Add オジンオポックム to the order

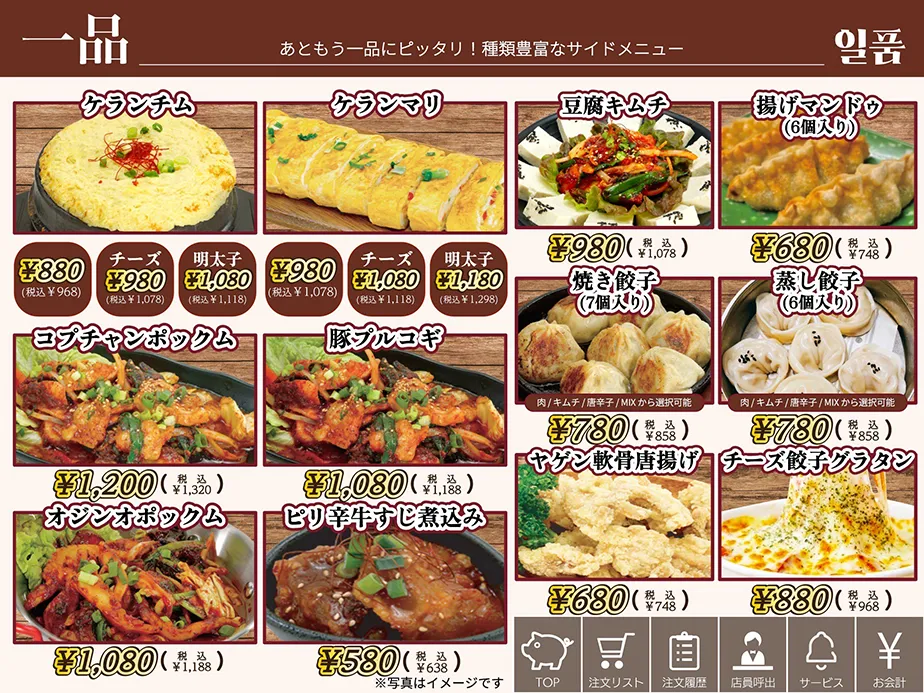click(135, 578)
